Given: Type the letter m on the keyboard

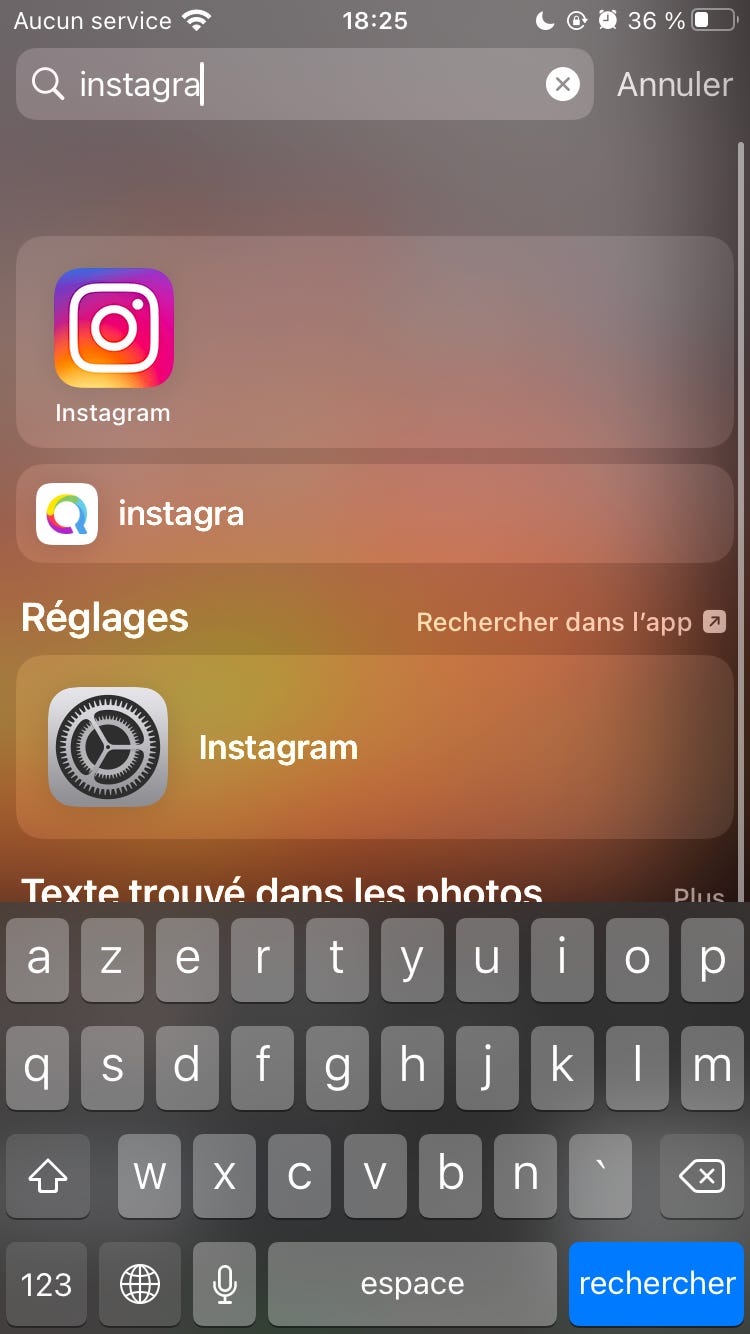Looking at the screenshot, I should point(711,1067).
